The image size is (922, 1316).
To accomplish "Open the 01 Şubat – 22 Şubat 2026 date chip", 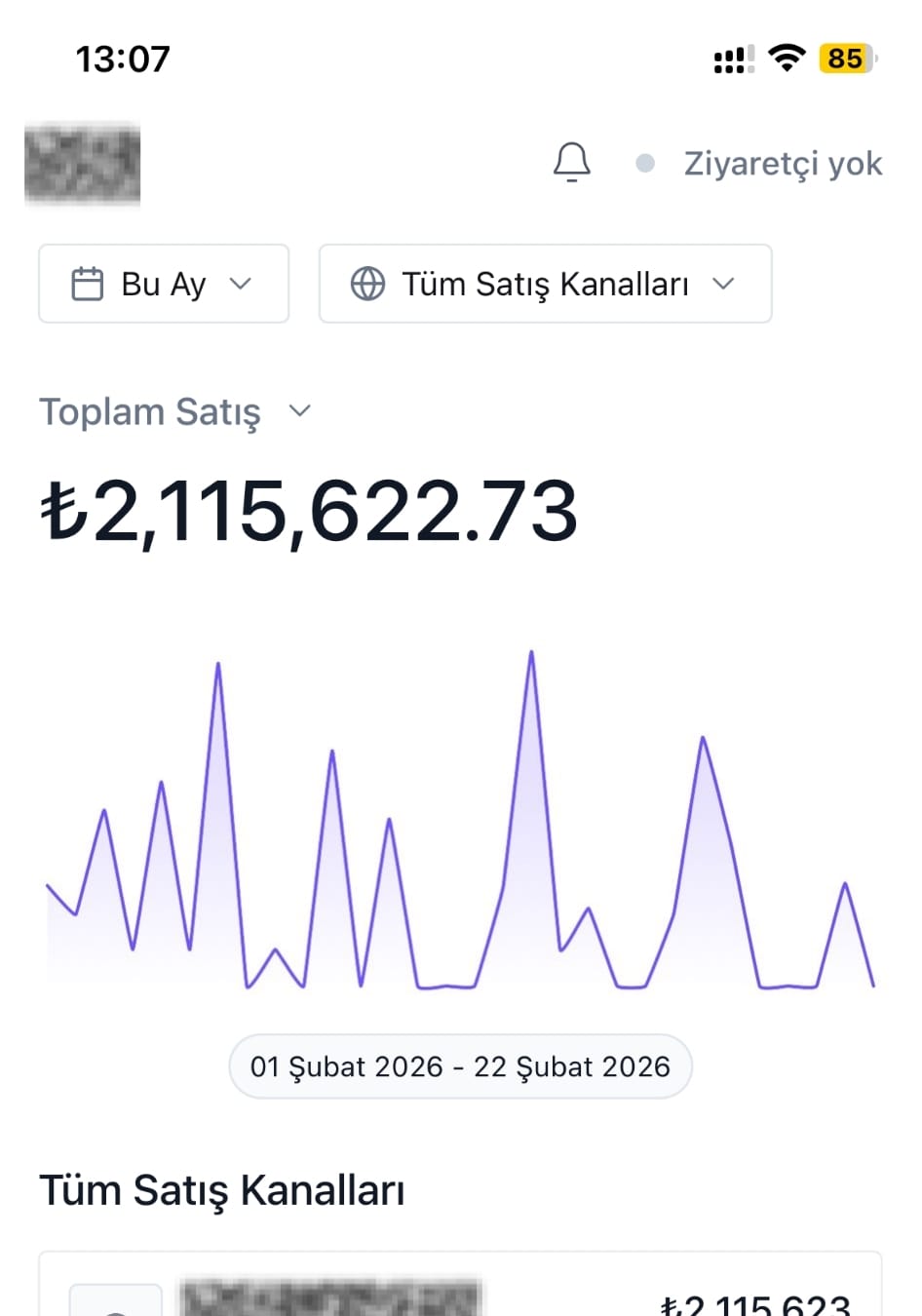I will click(x=460, y=1066).
